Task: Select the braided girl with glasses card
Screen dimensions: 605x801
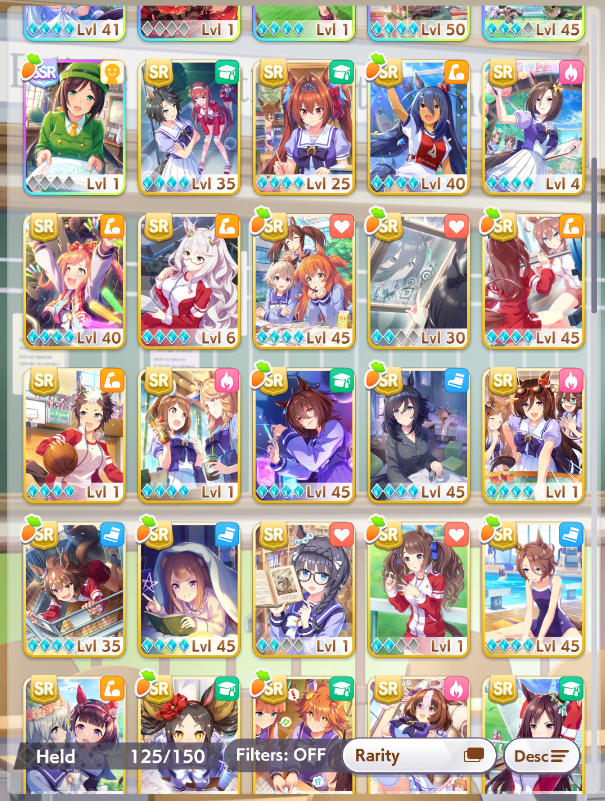Action: 304,590
